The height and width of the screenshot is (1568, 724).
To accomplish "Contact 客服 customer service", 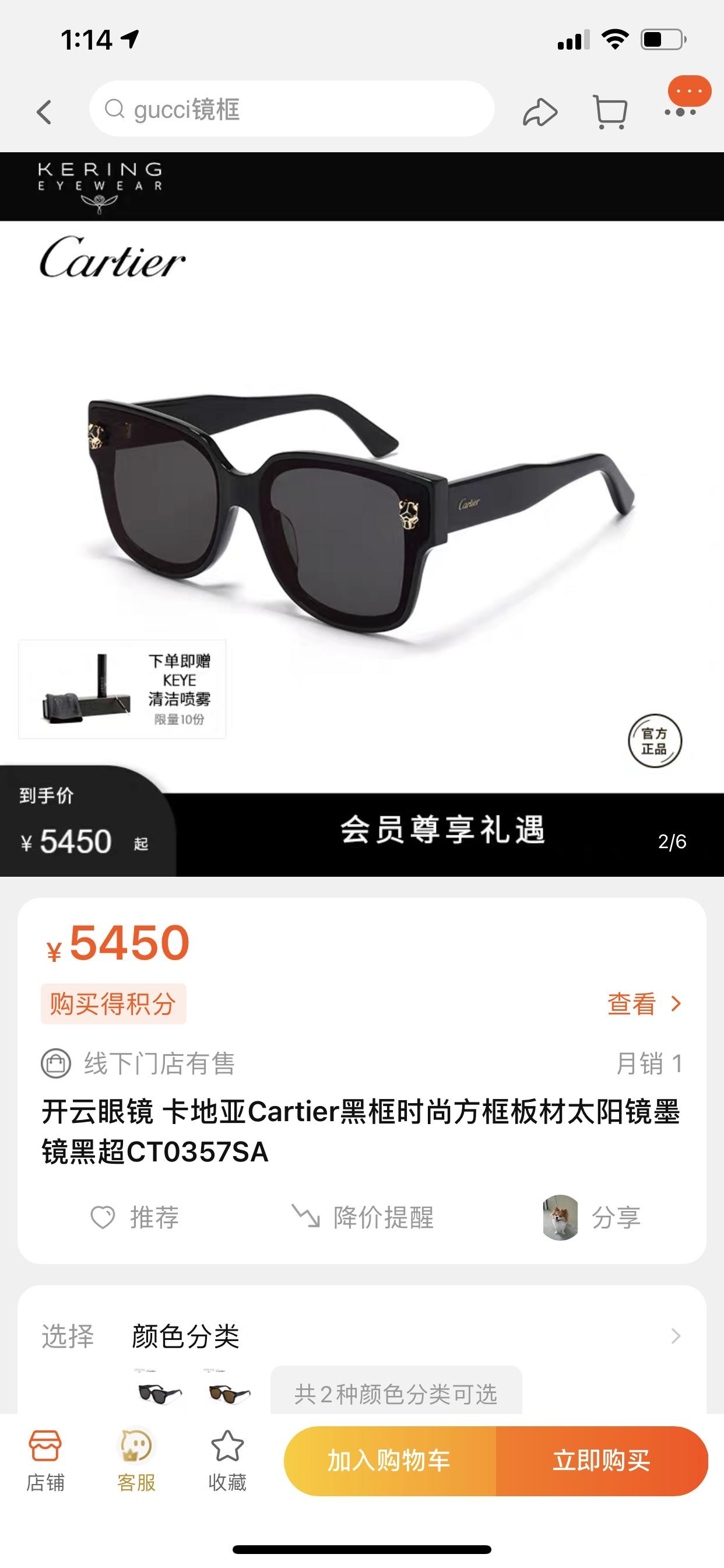I will (136, 1459).
